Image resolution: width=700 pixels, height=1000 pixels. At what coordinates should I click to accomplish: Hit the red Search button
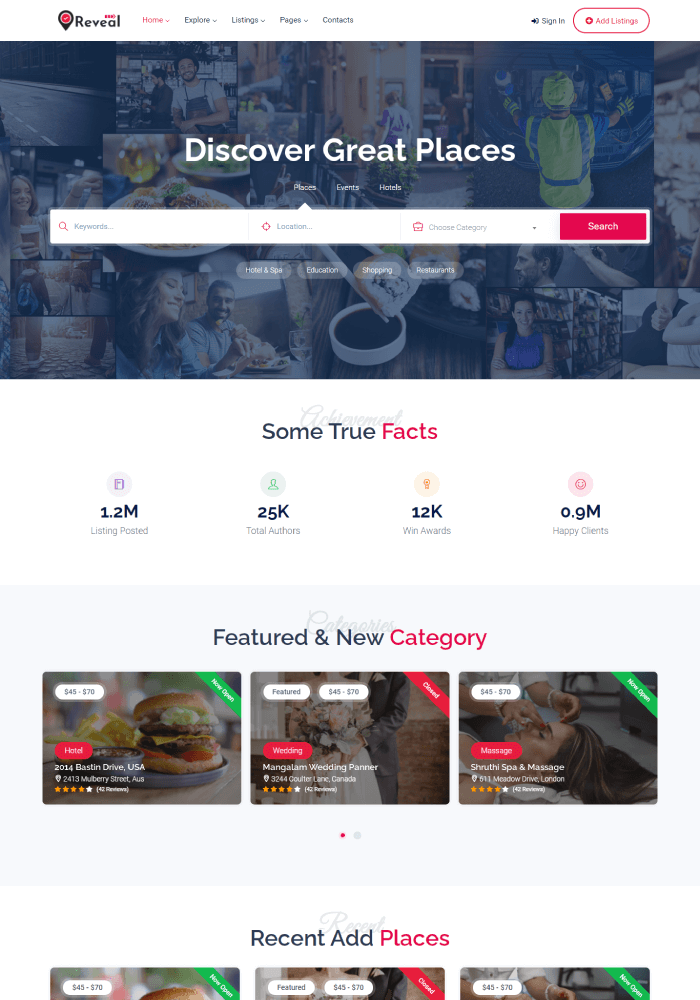(602, 227)
